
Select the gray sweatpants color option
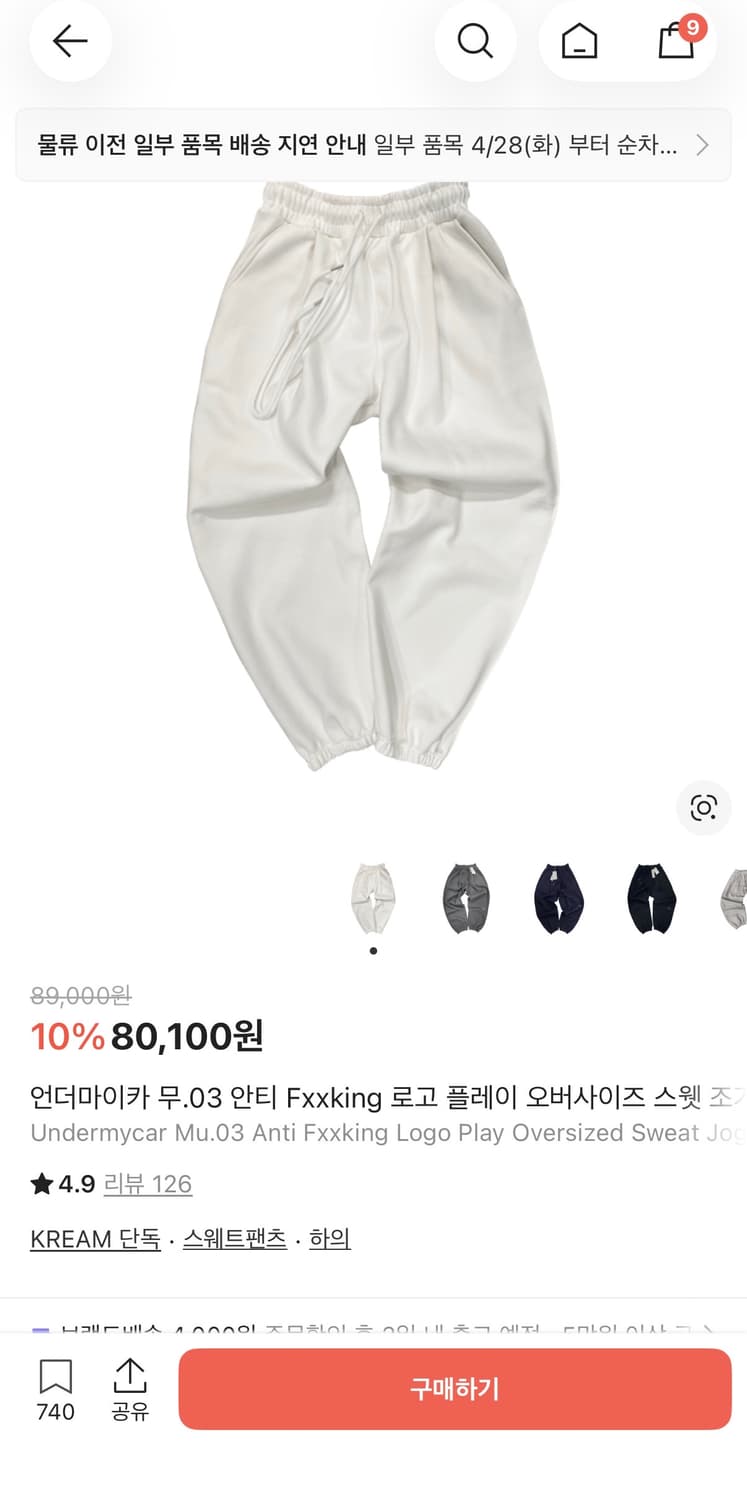466,898
